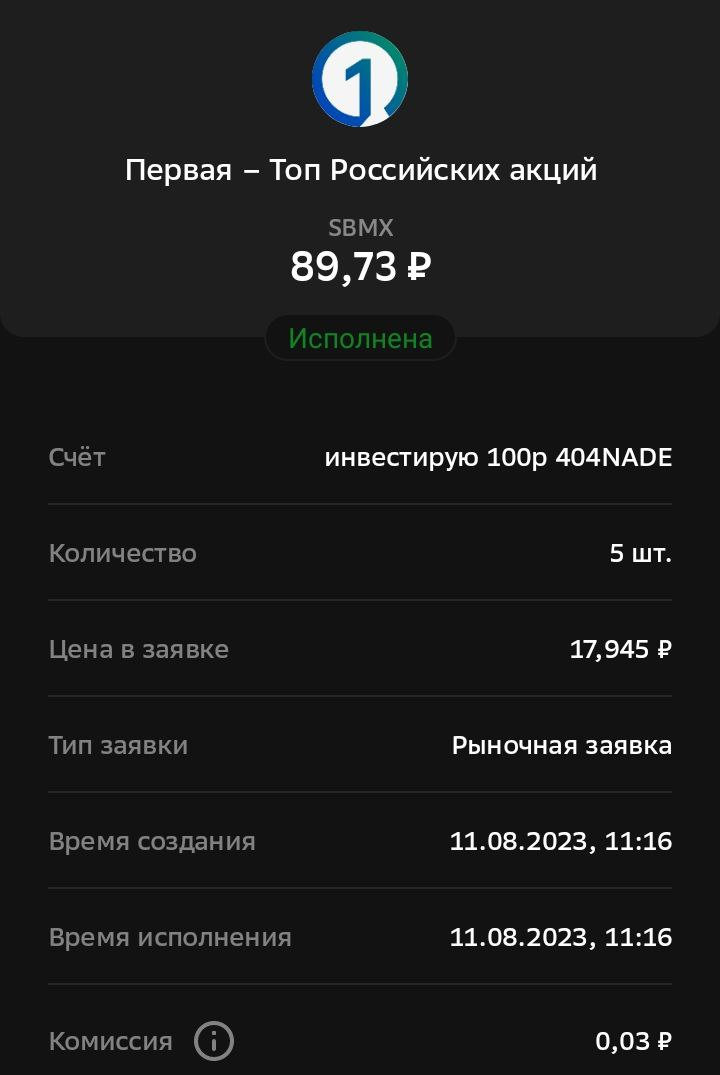
Task: Select the quantity value 5 шт.
Action: click(x=639, y=553)
